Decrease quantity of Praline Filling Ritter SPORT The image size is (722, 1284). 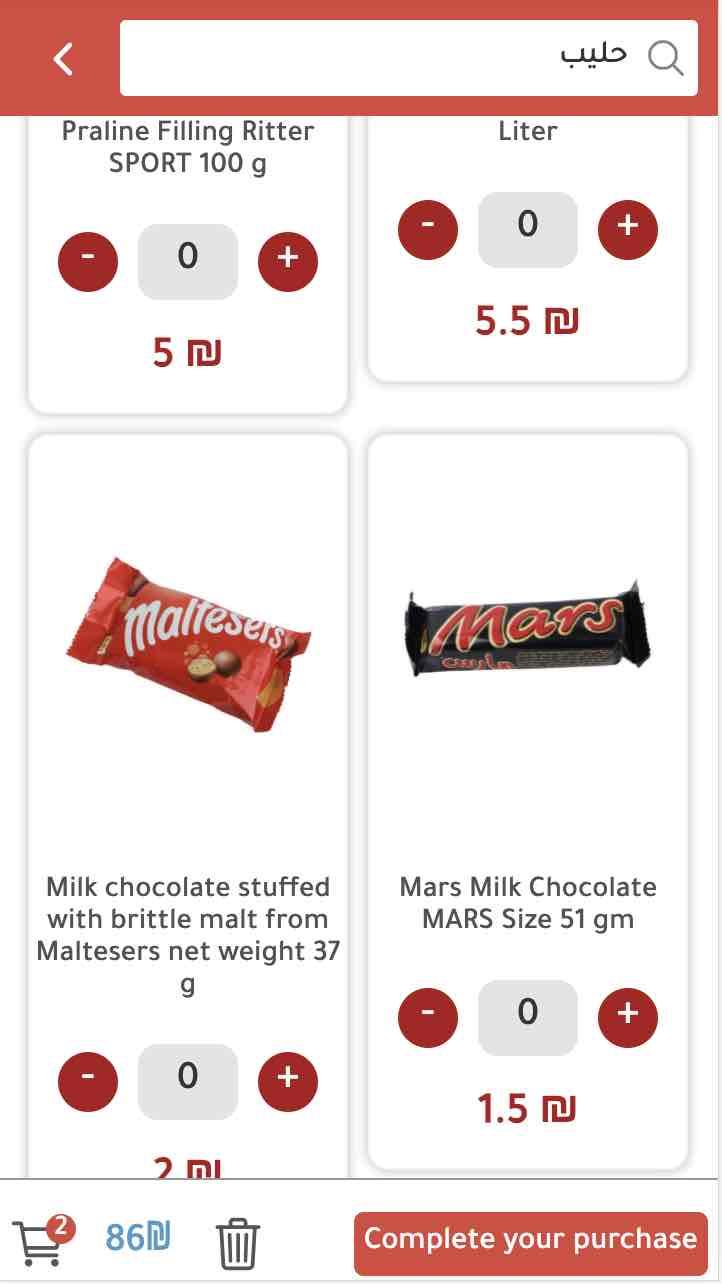coord(88,261)
